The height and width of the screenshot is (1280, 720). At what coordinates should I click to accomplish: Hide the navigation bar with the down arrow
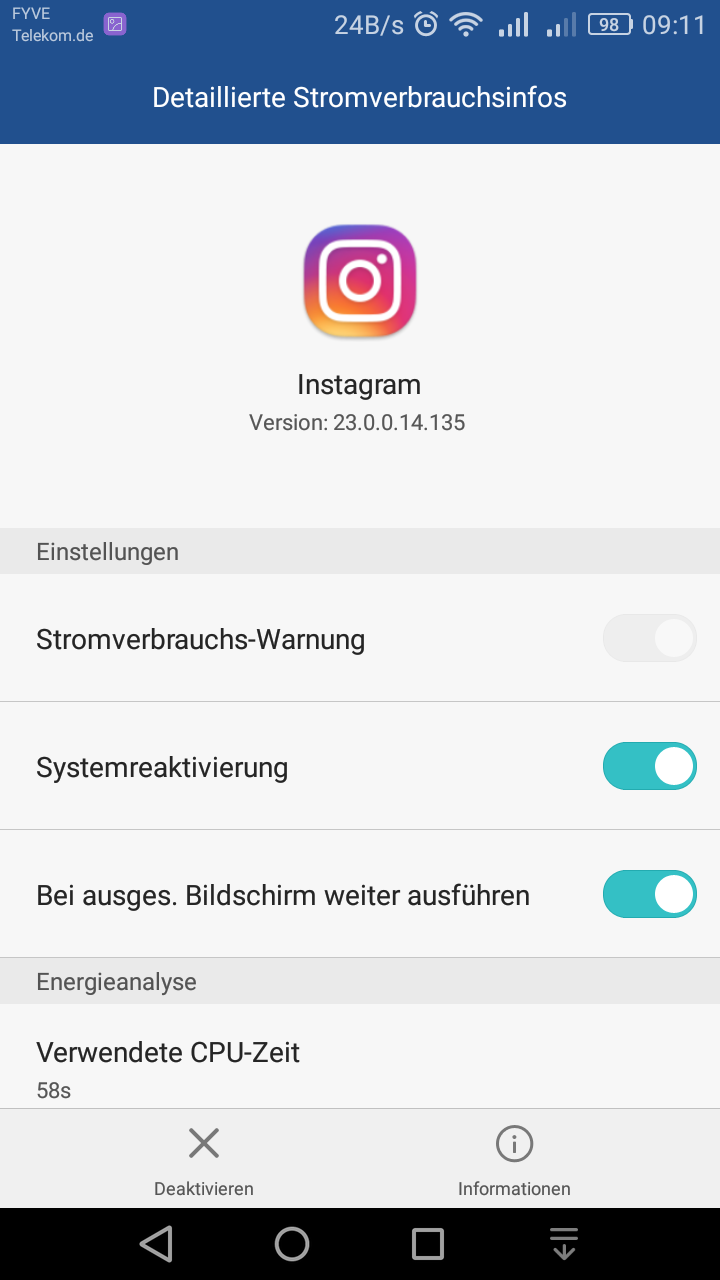click(564, 1244)
